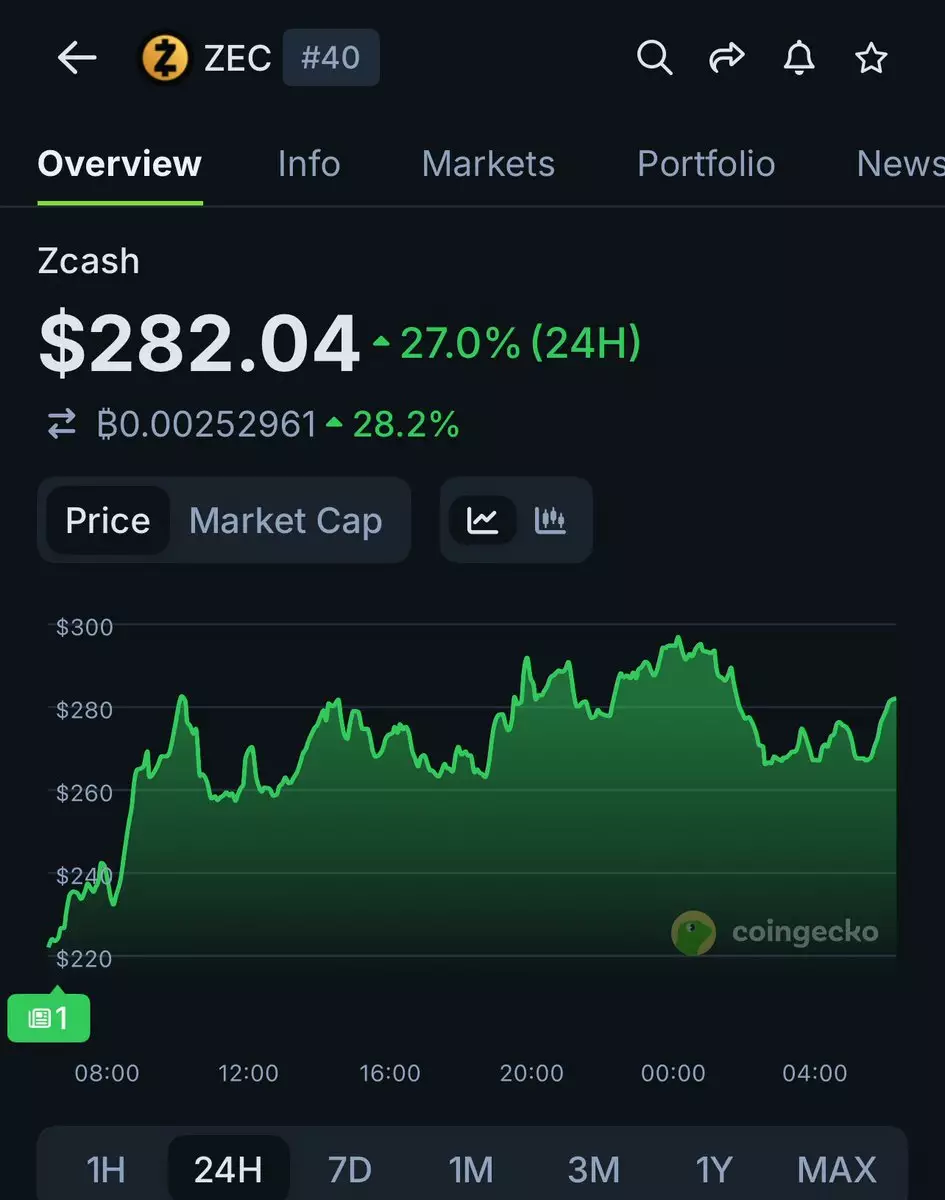View the 1Y price history
This screenshot has height=1200, width=945.
(714, 1169)
